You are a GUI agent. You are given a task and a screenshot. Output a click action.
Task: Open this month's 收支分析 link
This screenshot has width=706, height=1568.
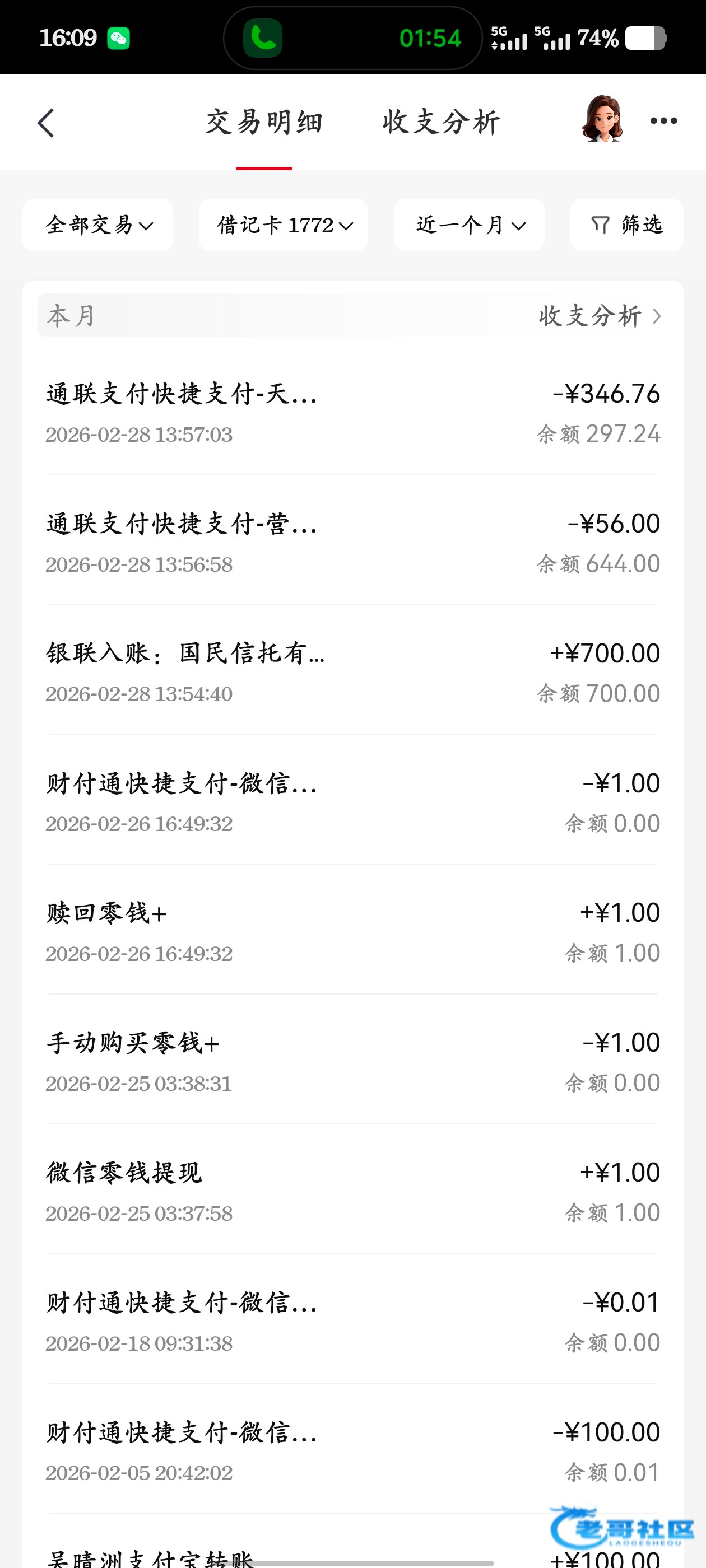pyautogui.click(x=598, y=316)
